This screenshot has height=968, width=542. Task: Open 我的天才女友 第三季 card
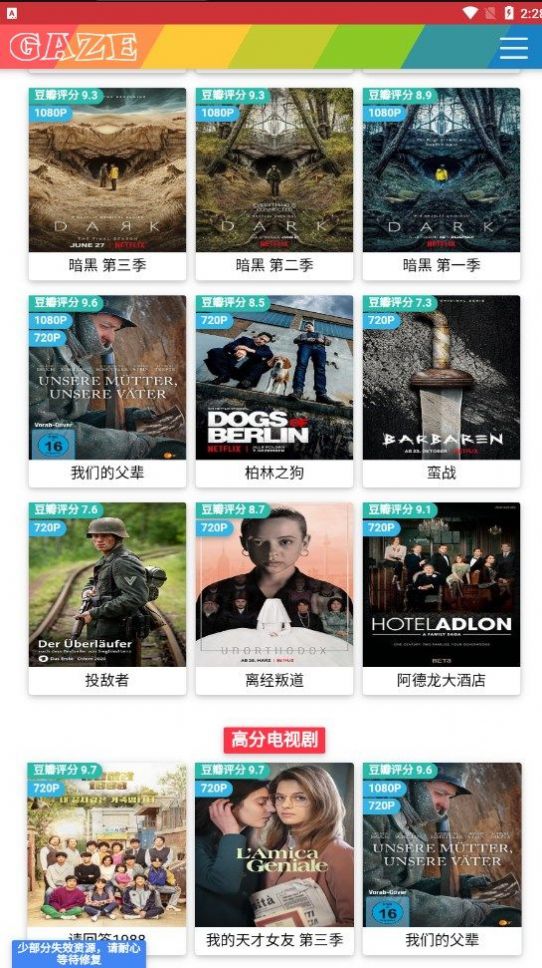tap(275, 858)
